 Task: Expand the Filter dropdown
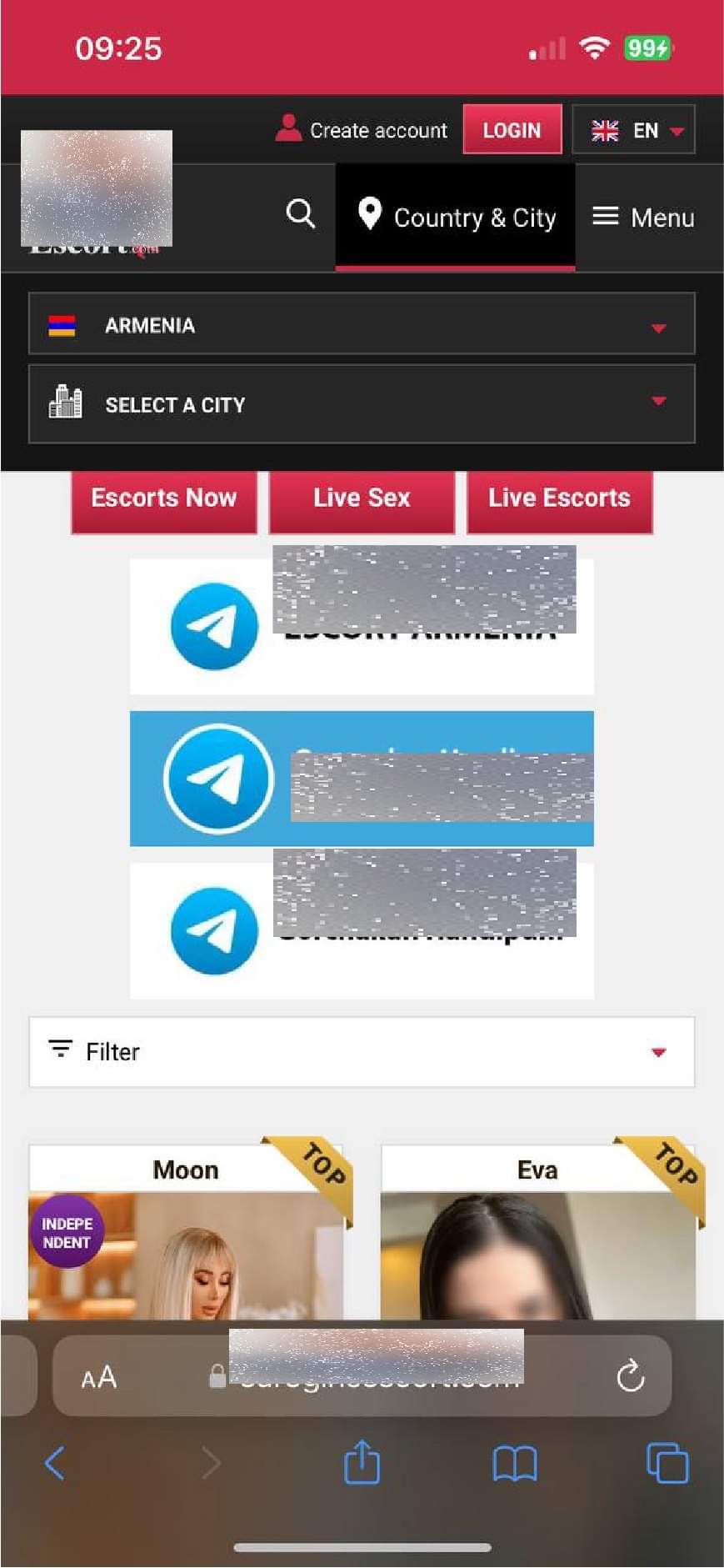click(x=362, y=1052)
